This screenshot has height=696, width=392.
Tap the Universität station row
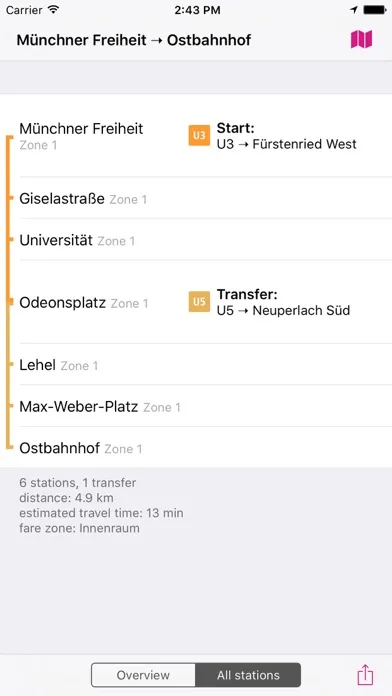pos(196,240)
